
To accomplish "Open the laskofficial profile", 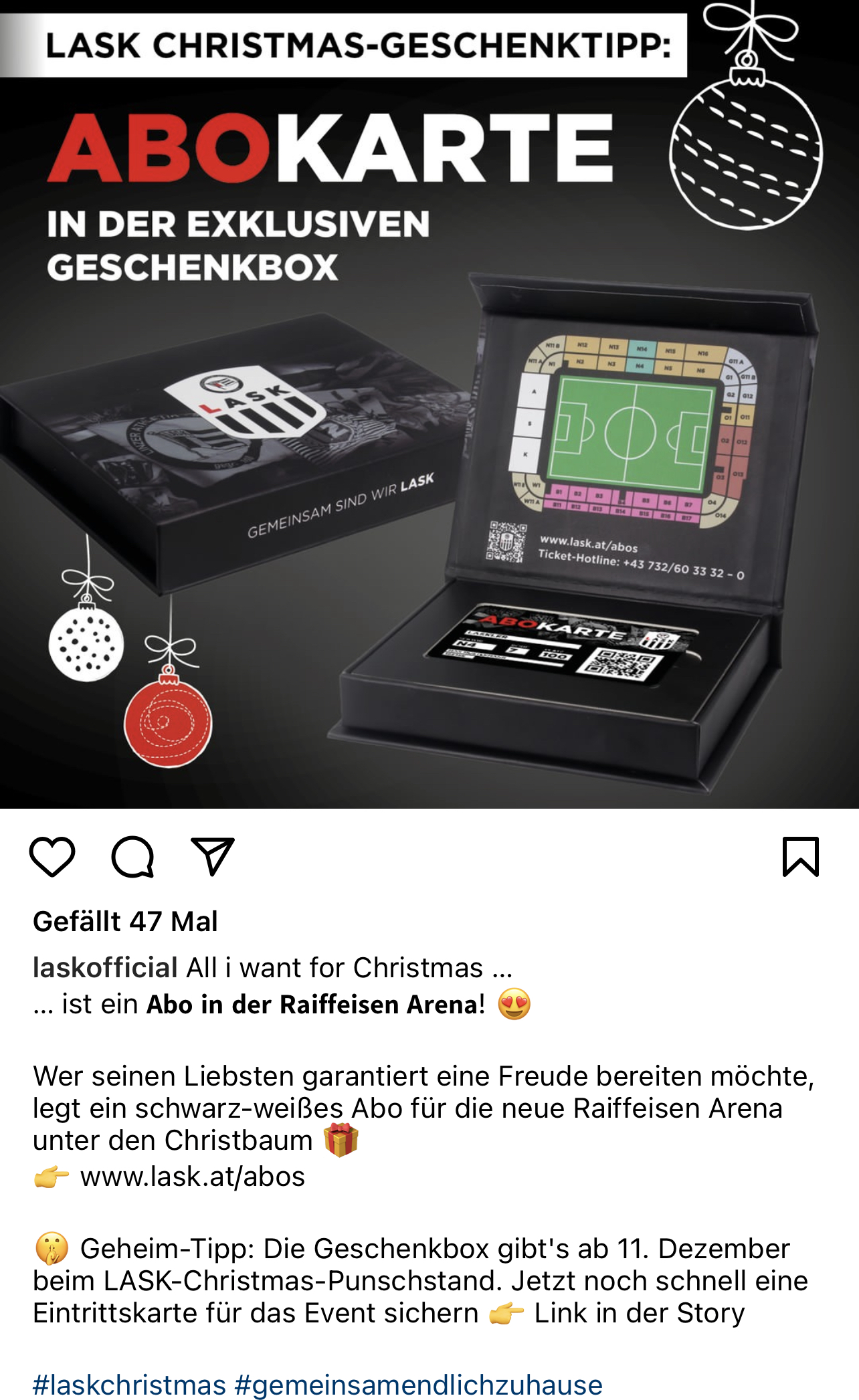I will pos(105,968).
